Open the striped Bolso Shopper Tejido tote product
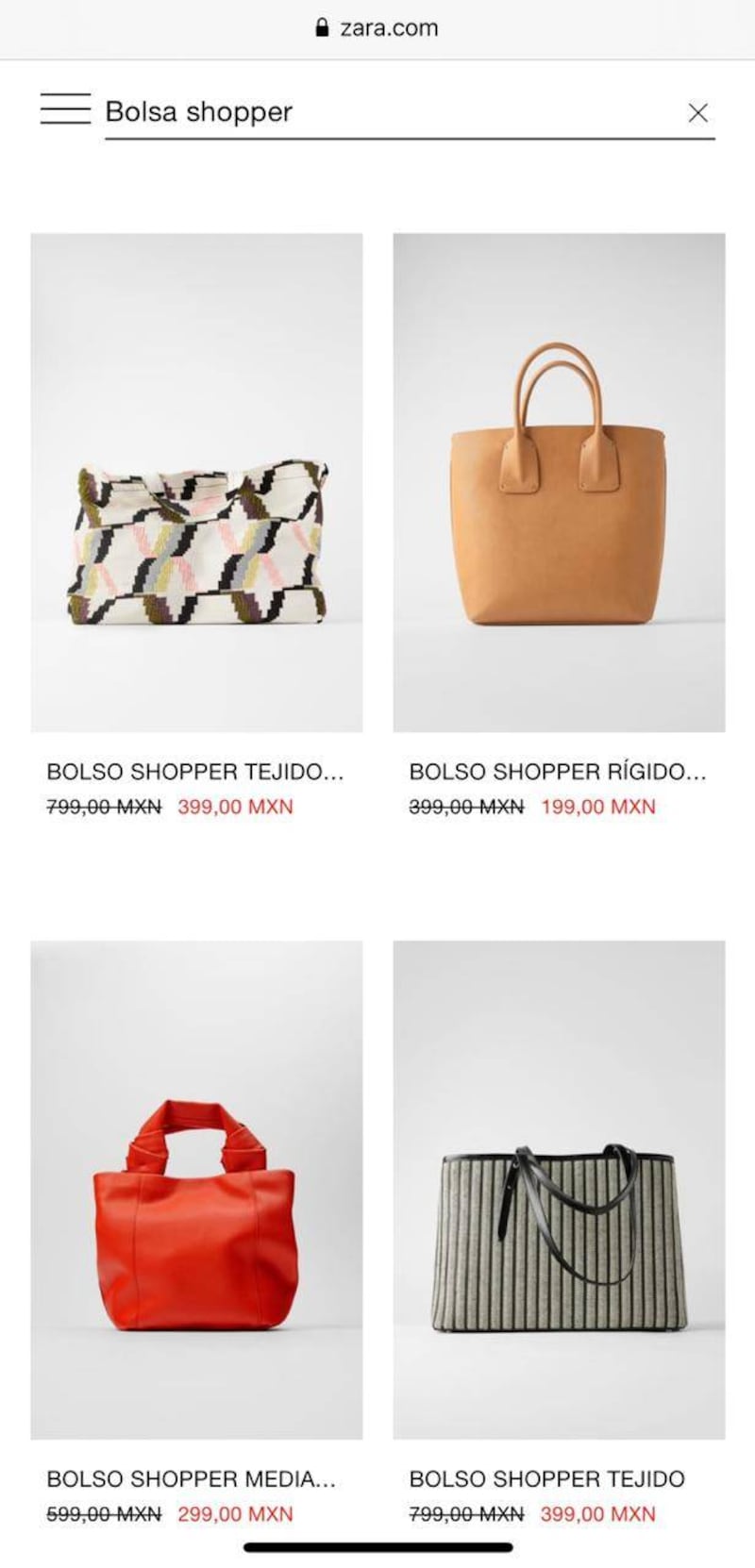This screenshot has height=1568, width=755. pyautogui.click(x=559, y=1189)
